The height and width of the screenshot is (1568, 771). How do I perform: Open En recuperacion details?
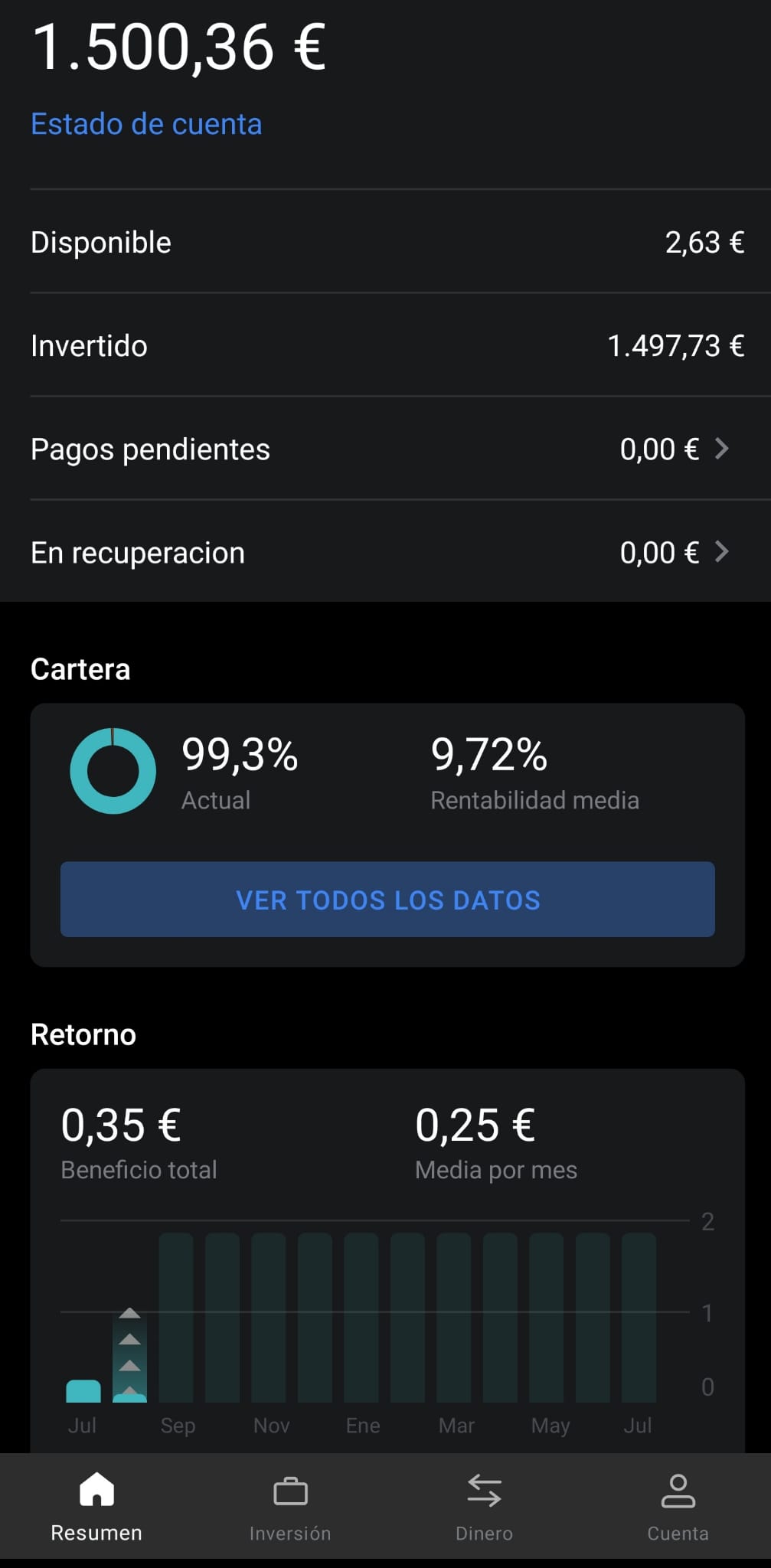pos(385,552)
